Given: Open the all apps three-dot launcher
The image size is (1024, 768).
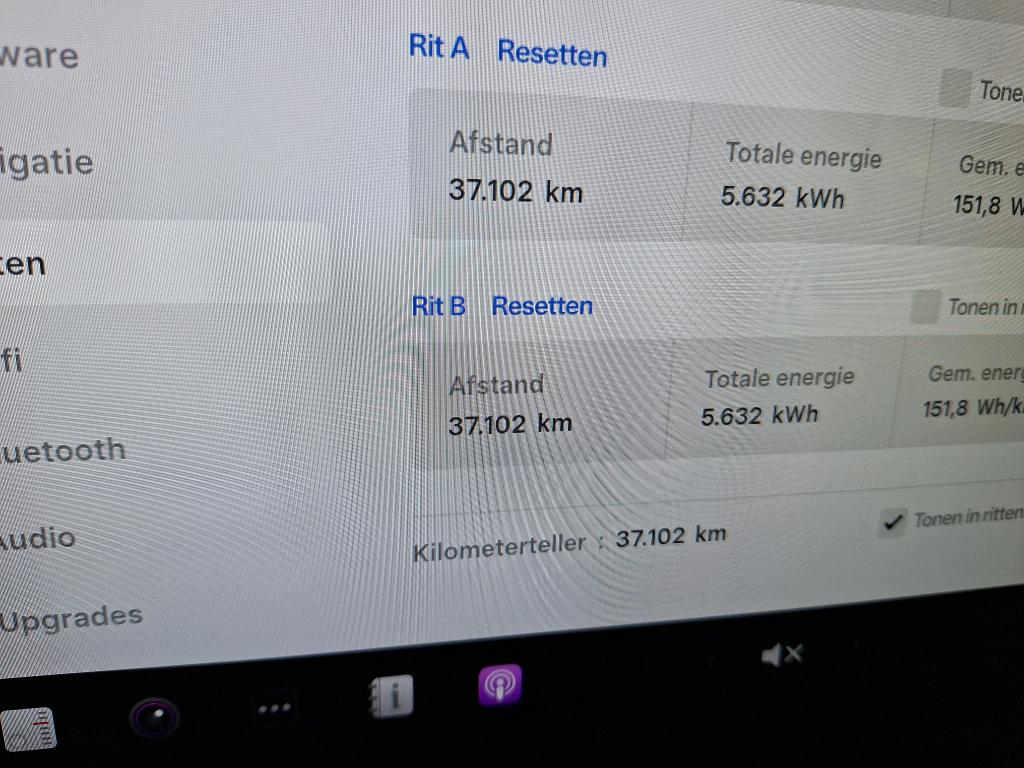Looking at the screenshot, I should (x=275, y=708).
